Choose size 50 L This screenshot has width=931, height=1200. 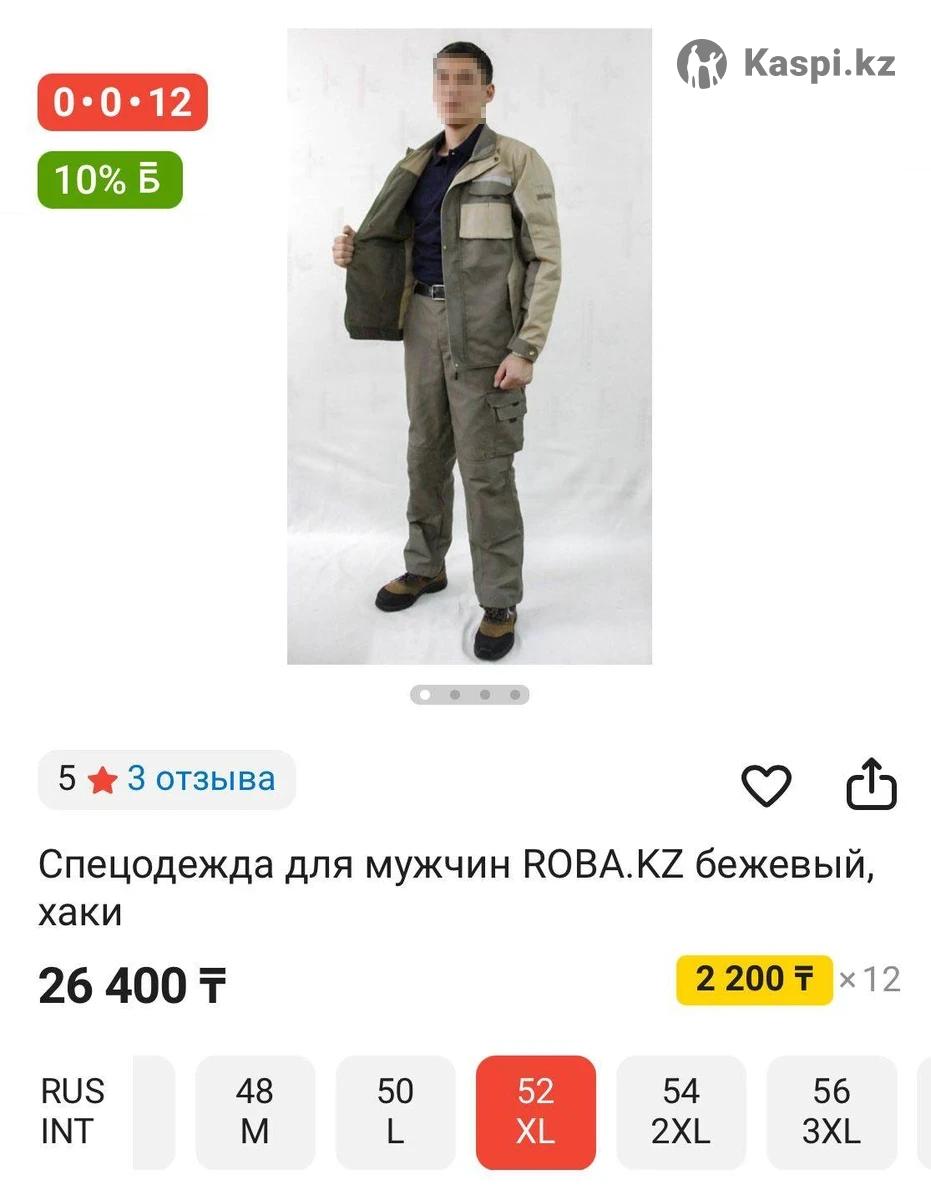(395, 1111)
